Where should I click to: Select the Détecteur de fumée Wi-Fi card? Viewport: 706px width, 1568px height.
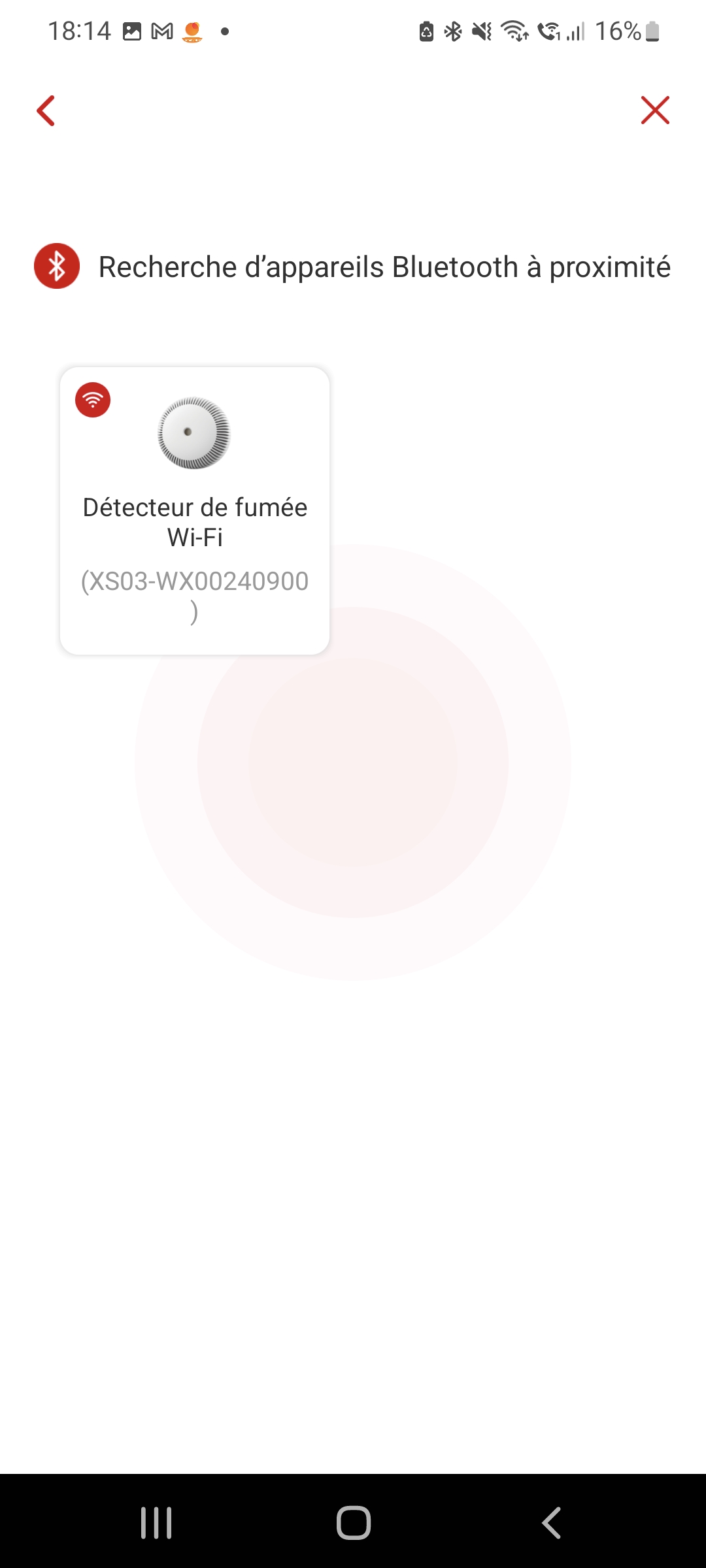pyautogui.click(x=195, y=510)
